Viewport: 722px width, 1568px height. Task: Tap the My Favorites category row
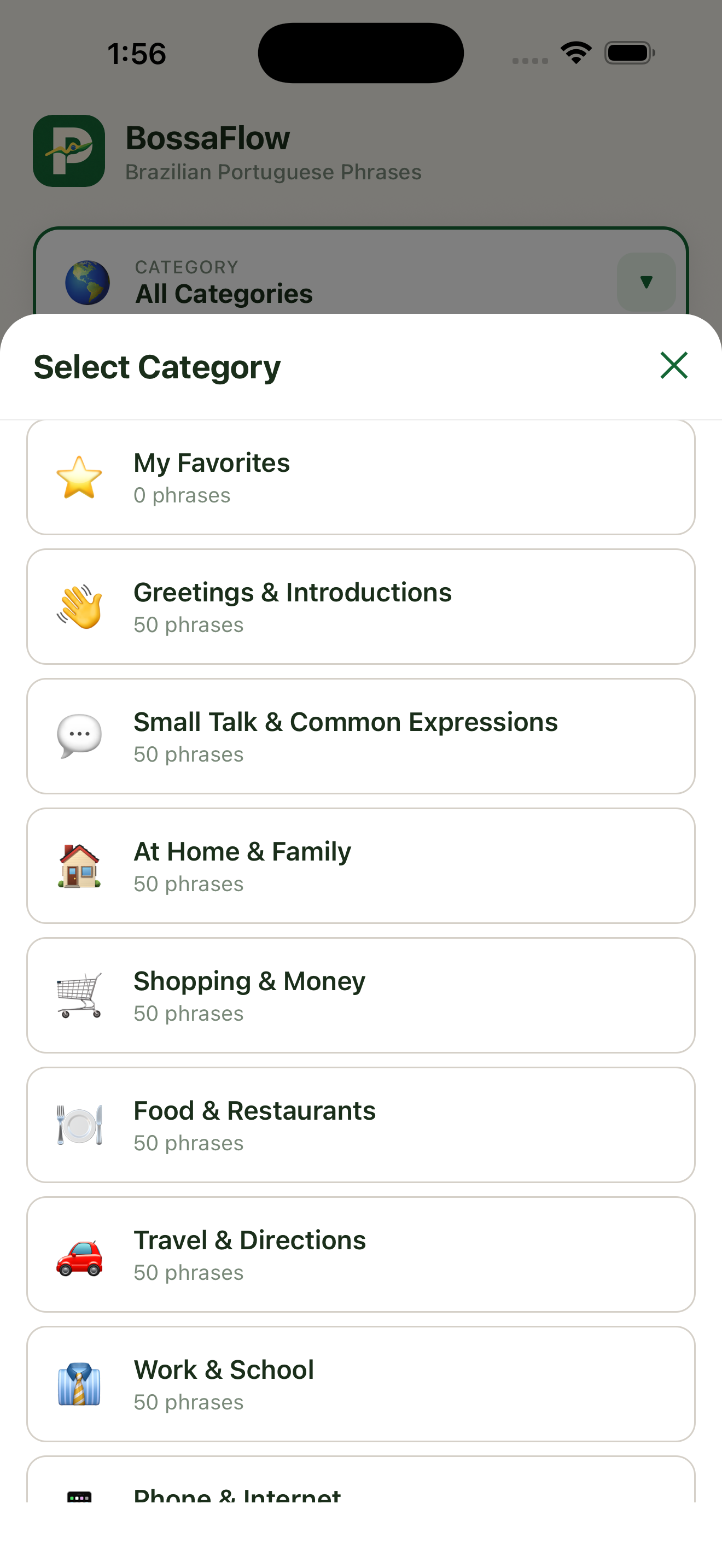(360, 478)
